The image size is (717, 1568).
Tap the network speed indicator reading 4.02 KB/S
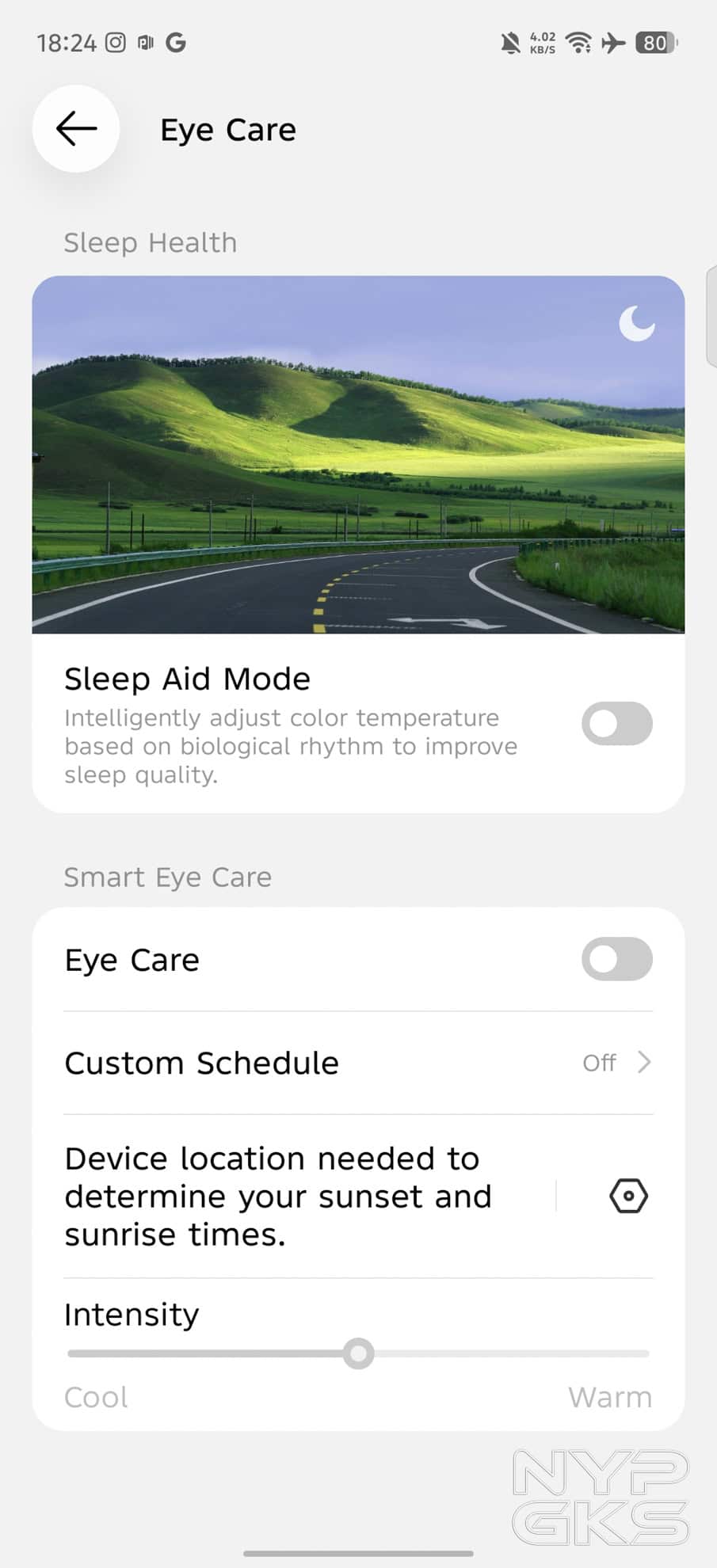point(543,43)
